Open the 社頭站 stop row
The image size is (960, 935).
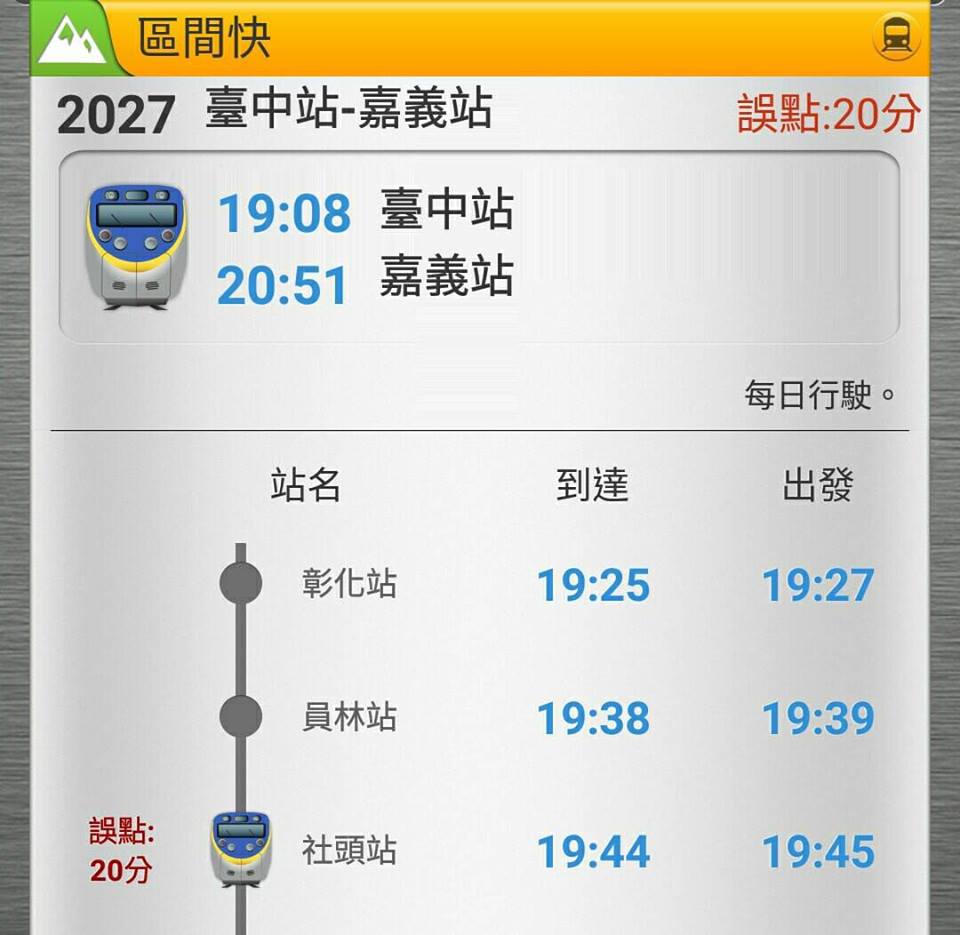[349, 851]
